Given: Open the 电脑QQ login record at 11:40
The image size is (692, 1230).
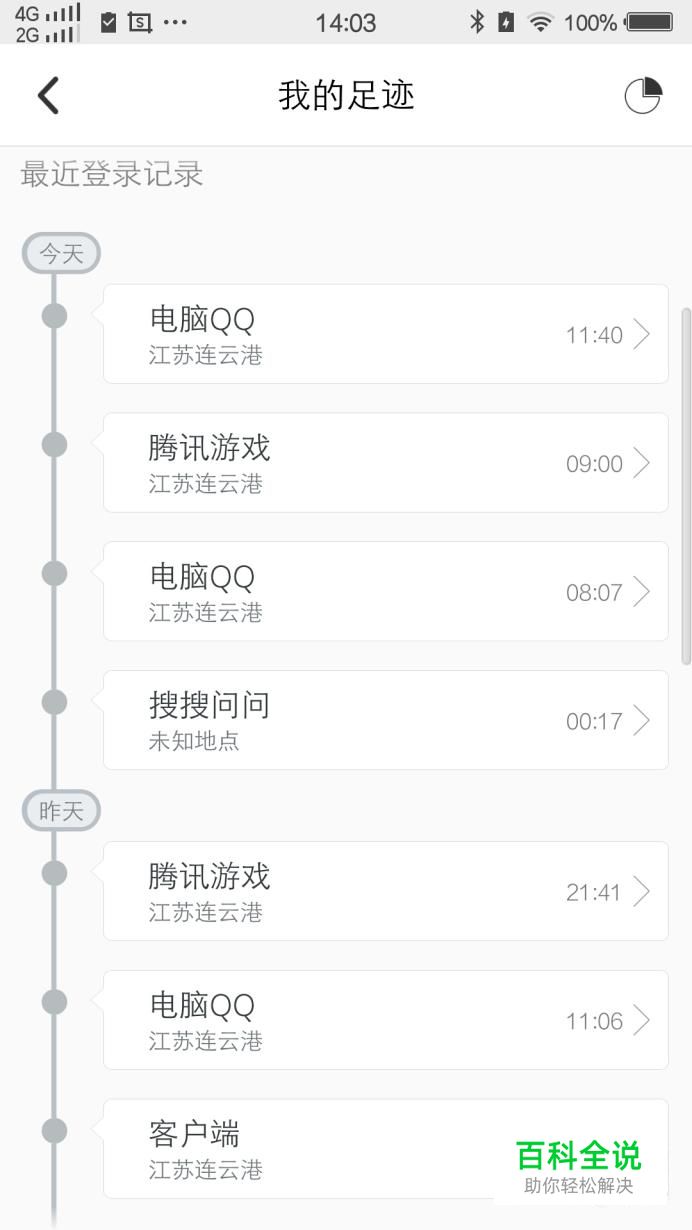Looking at the screenshot, I should pos(385,334).
